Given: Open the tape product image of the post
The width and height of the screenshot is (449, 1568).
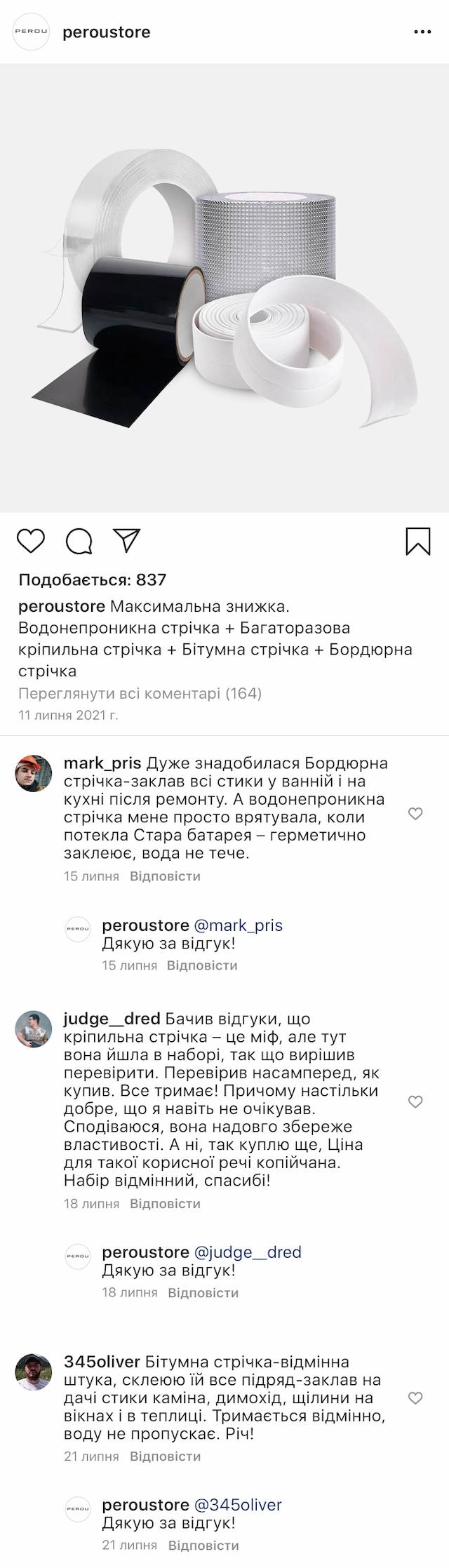Looking at the screenshot, I should [224, 288].
